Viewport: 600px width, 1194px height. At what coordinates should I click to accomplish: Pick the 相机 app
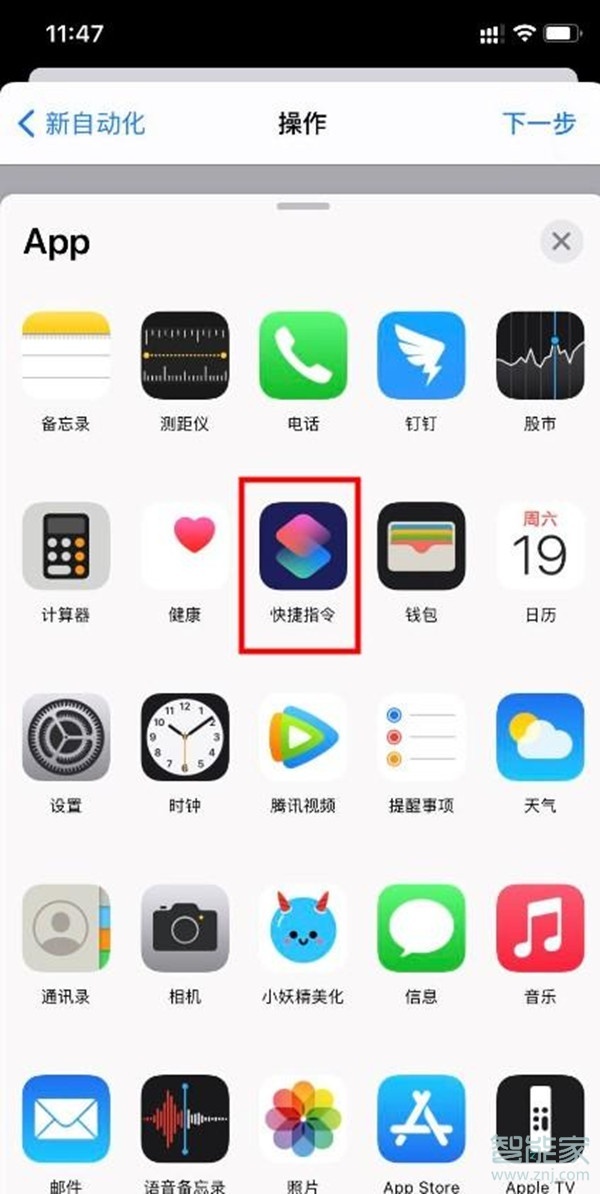[x=185, y=928]
